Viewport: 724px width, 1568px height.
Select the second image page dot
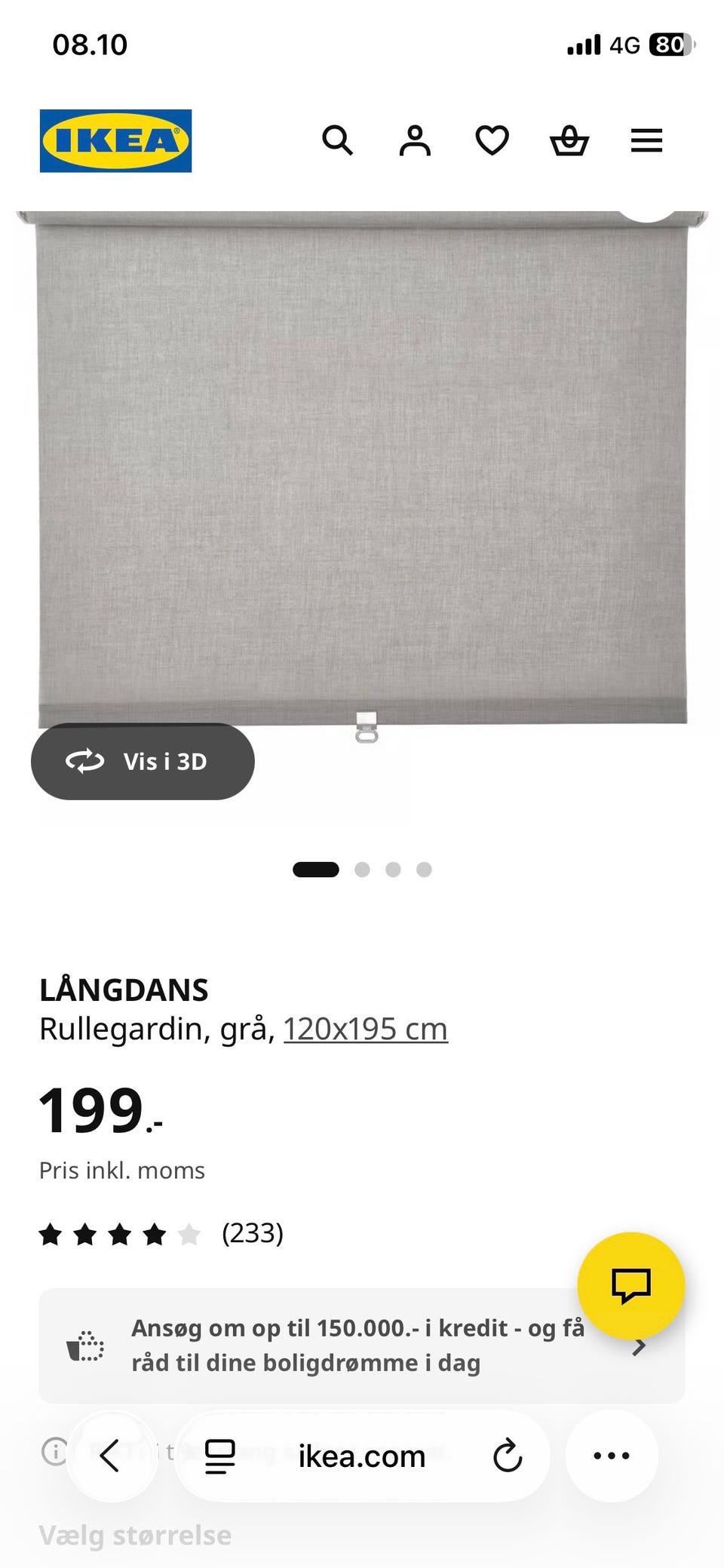(362, 870)
